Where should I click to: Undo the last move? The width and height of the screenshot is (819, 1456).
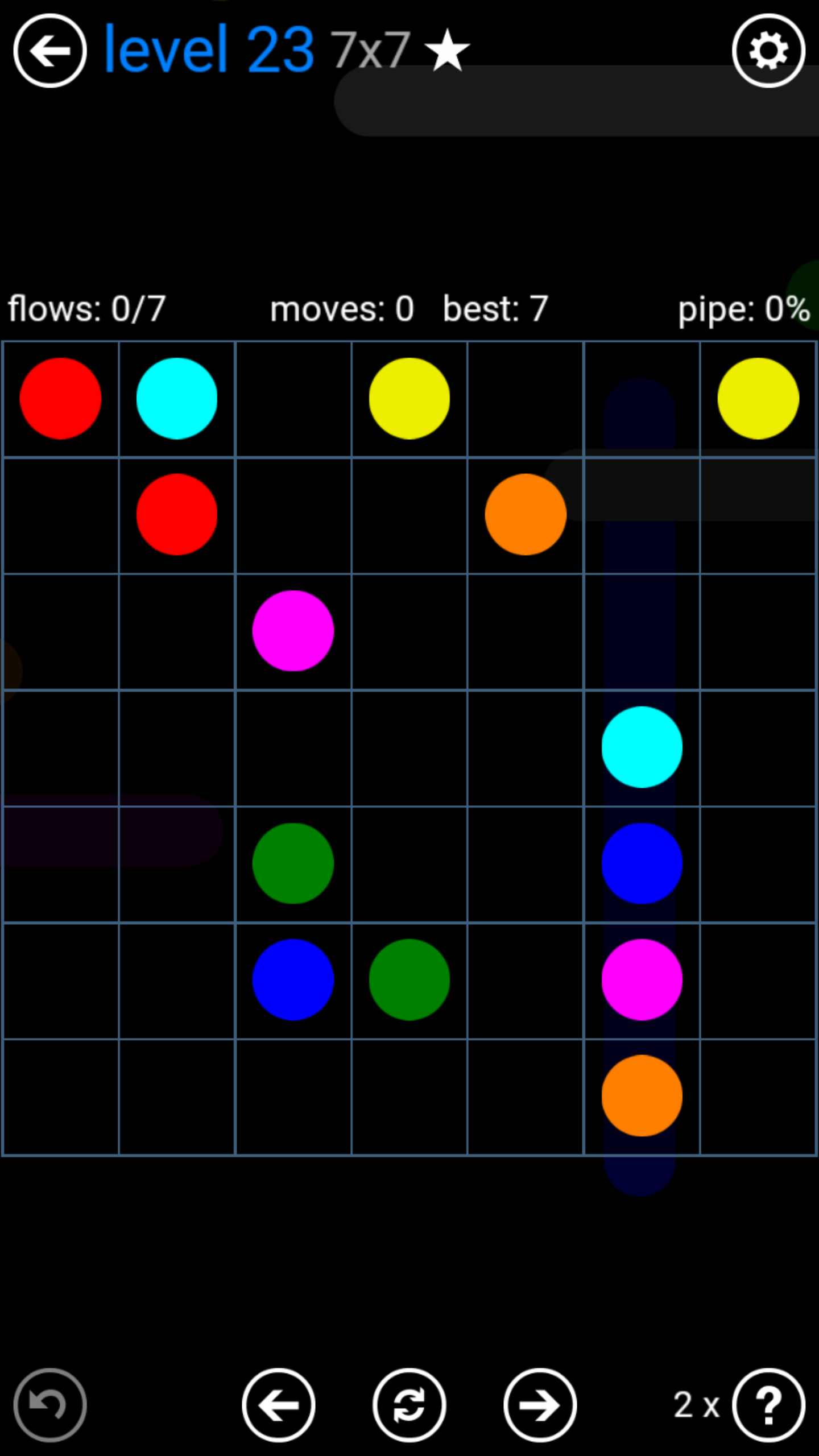tap(50, 1405)
